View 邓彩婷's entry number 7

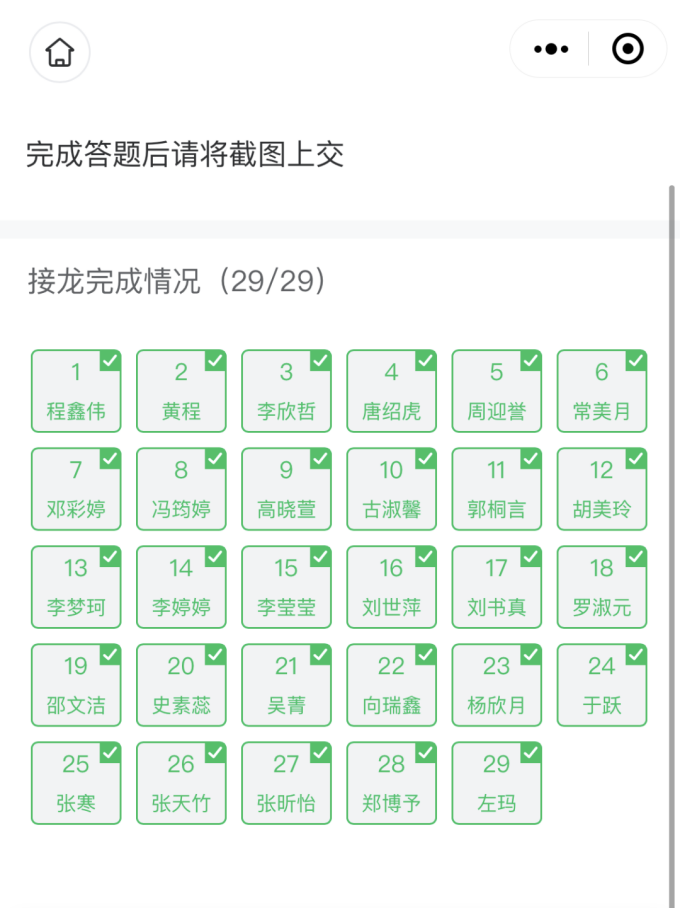tap(76, 489)
